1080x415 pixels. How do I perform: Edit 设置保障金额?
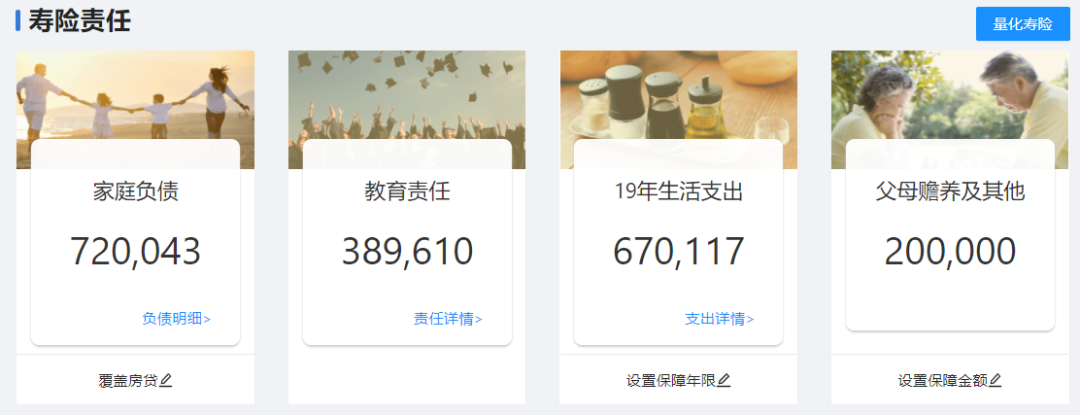950,380
